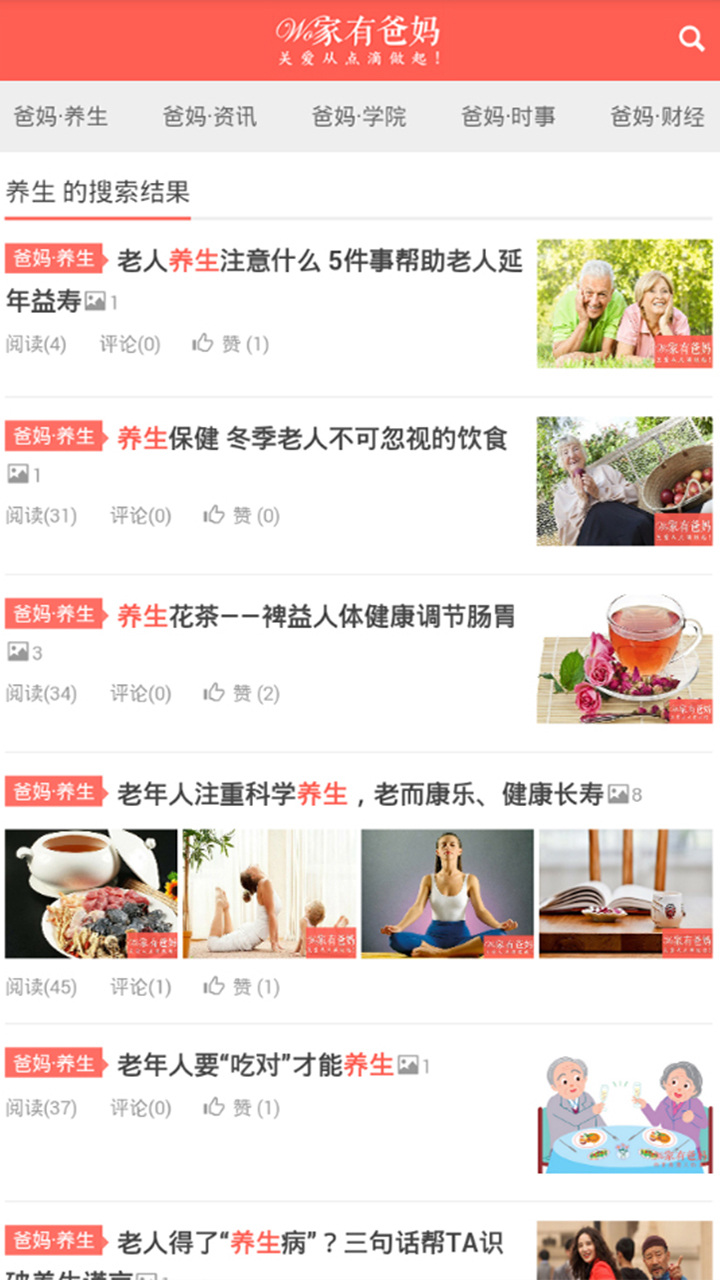Open the meditating woman photo thumbnail
The height and width of the screenshot is (1280, 720).
(x=447, y=893)
